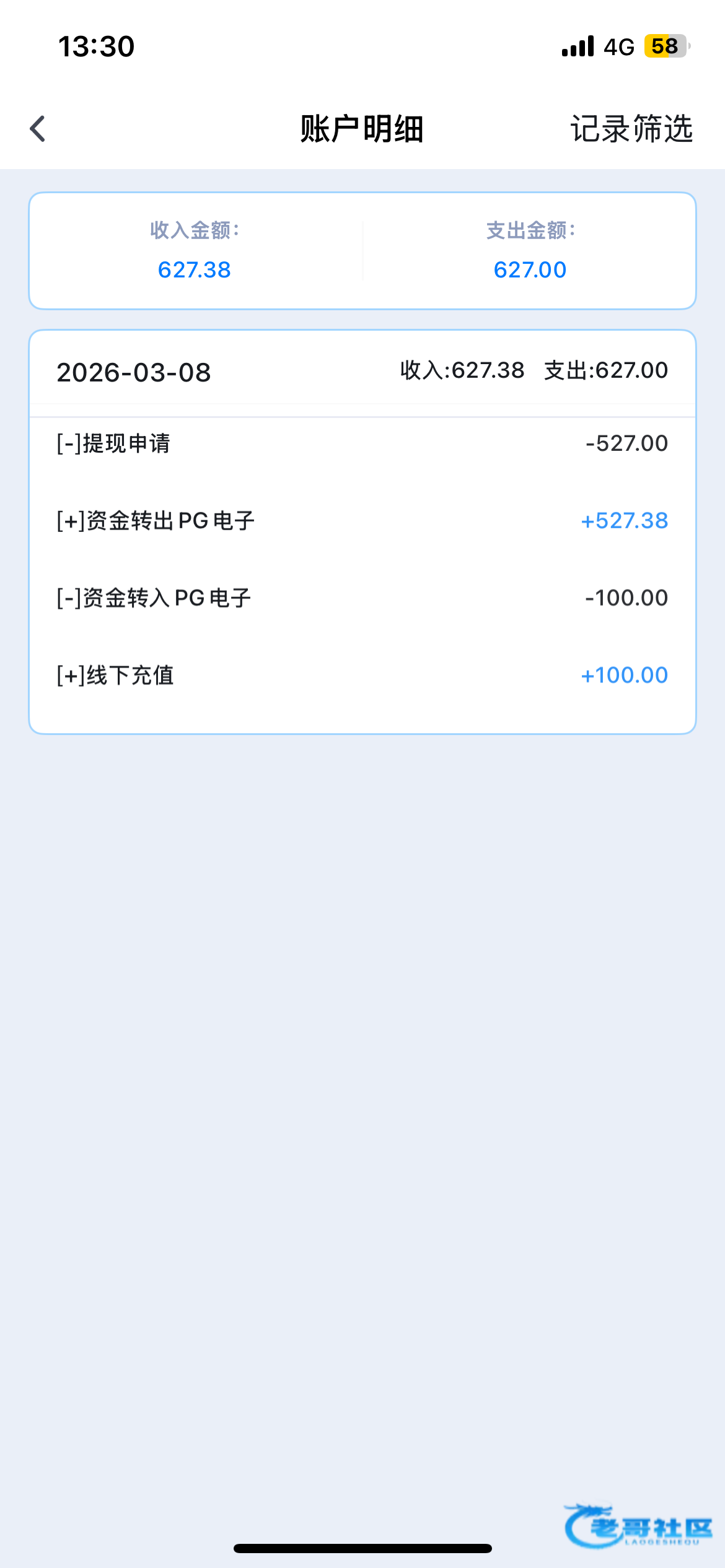Go back using the top-left arrow
Screen dimensions: 725x1568
tap(38, 129)
